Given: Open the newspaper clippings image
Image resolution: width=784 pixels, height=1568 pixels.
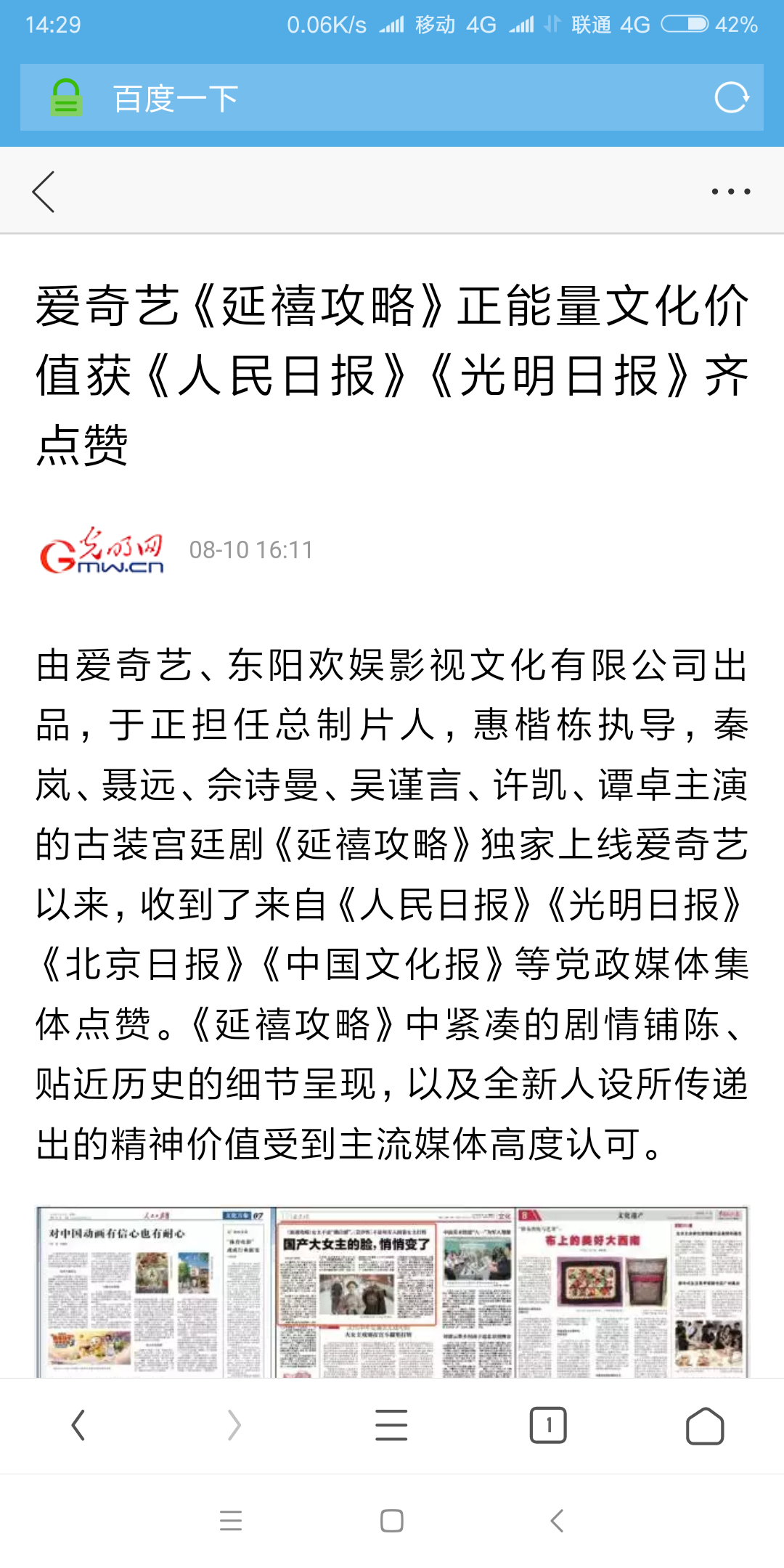Looking at the screenshot, I should 392,1292.
